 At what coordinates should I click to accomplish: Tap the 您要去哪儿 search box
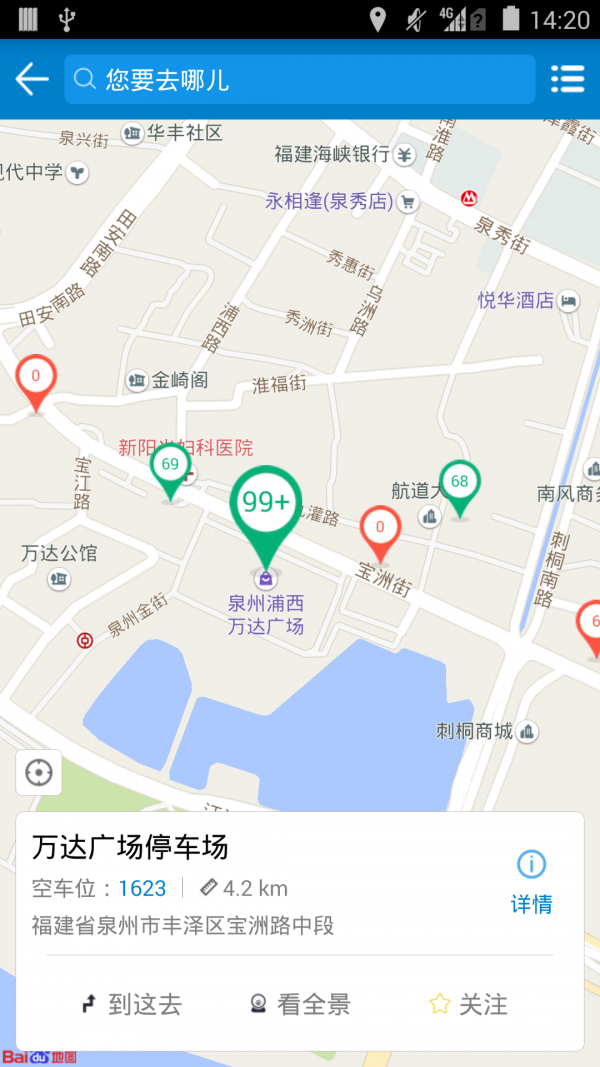pos(300,79)
